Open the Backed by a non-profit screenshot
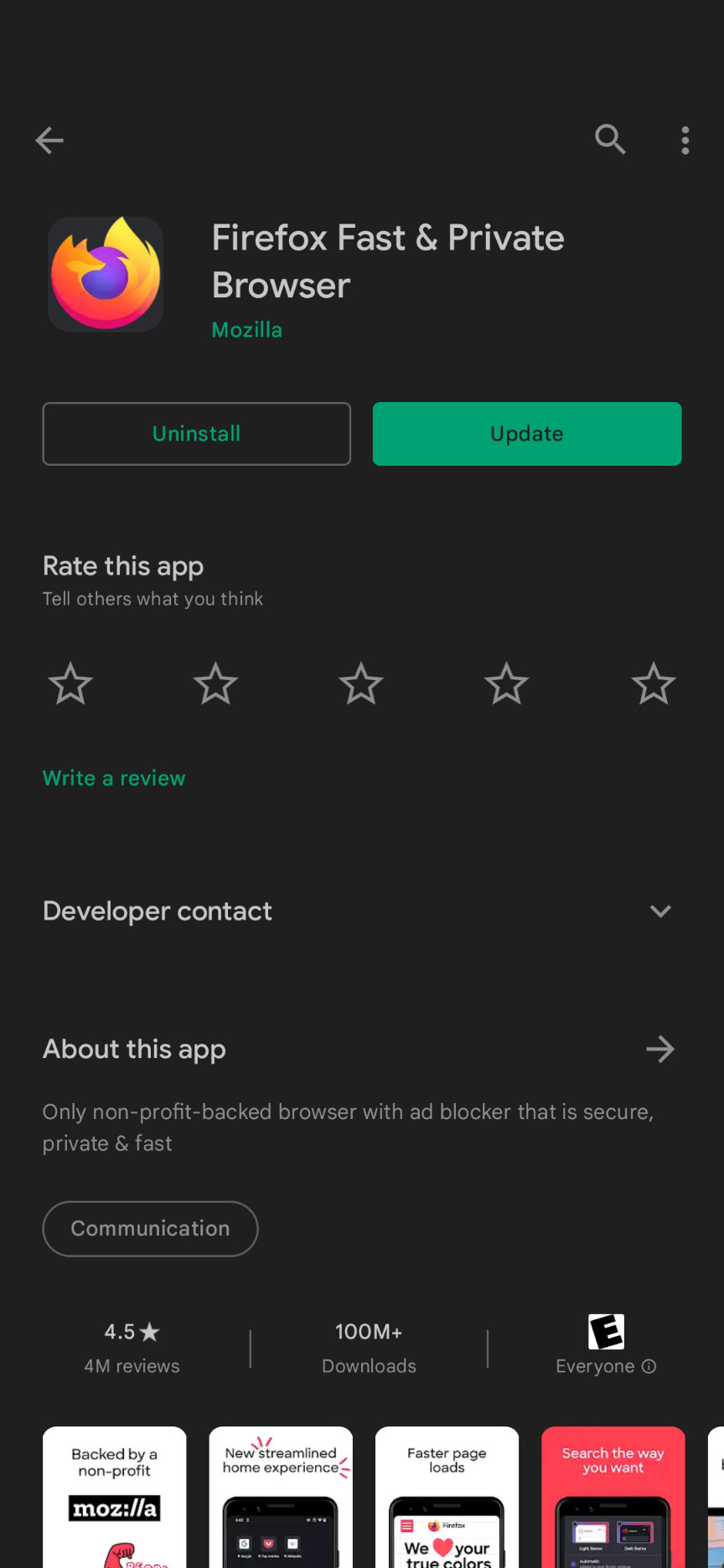This screenshot has height=1568, width=724. point(115,1497)
